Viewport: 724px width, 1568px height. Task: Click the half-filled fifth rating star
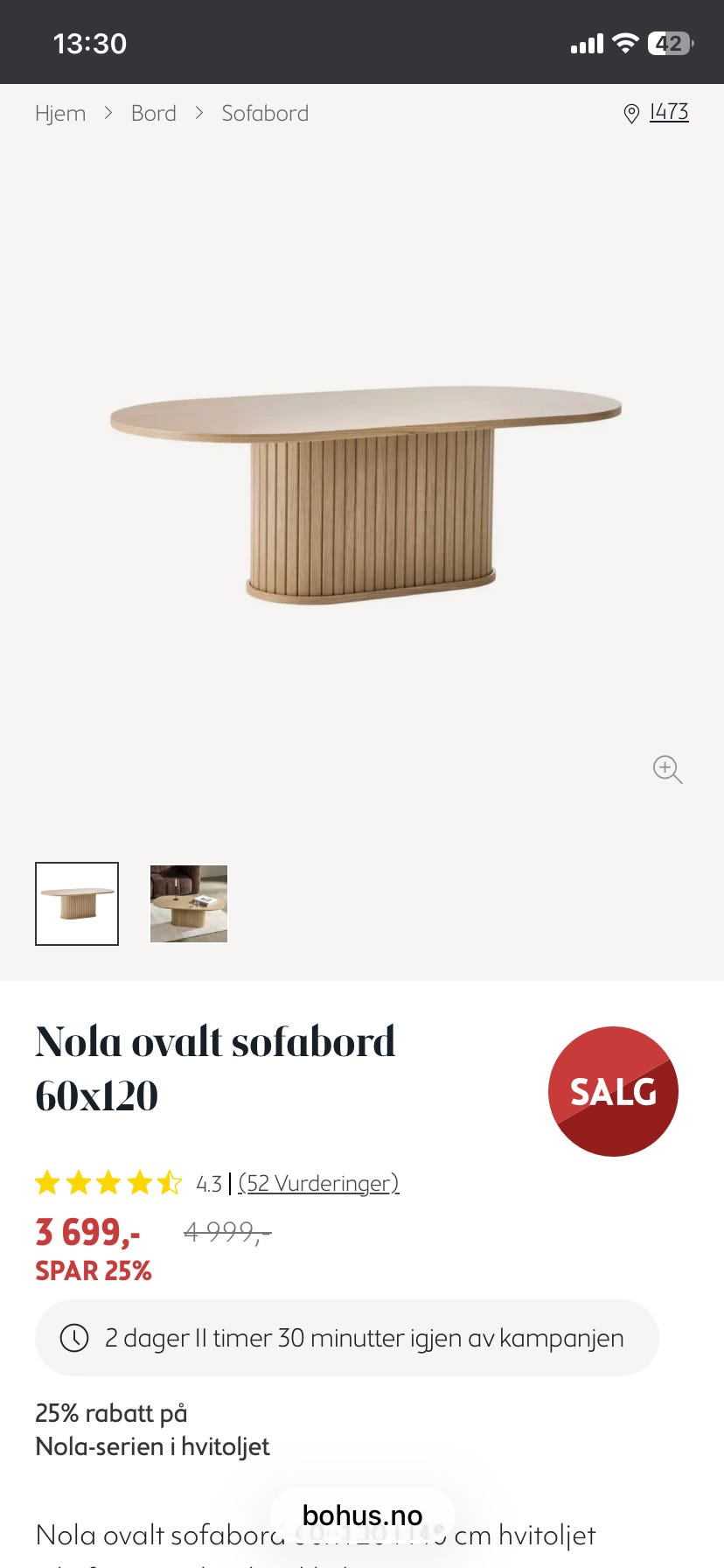coord(171,1182)
